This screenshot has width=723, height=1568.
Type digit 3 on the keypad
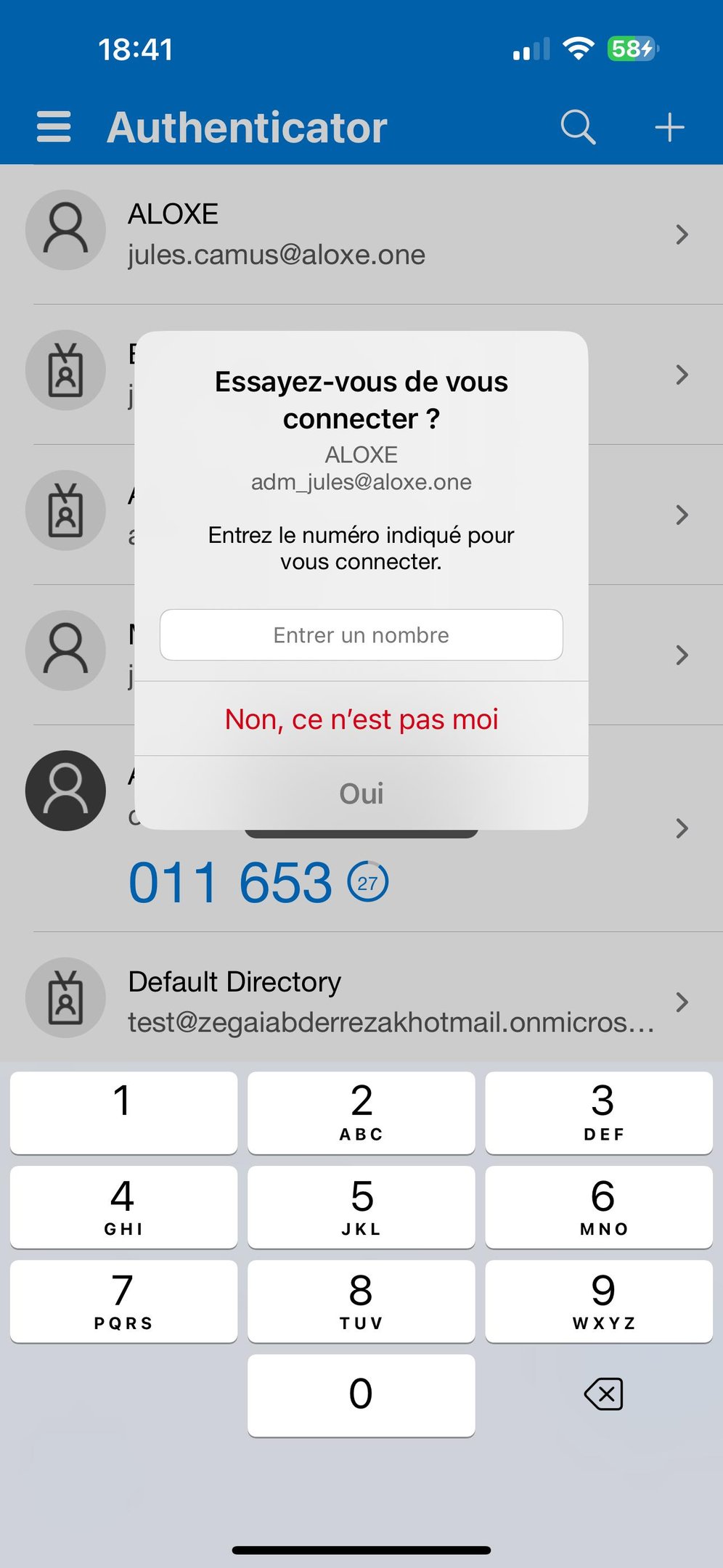pos(599,1112)
